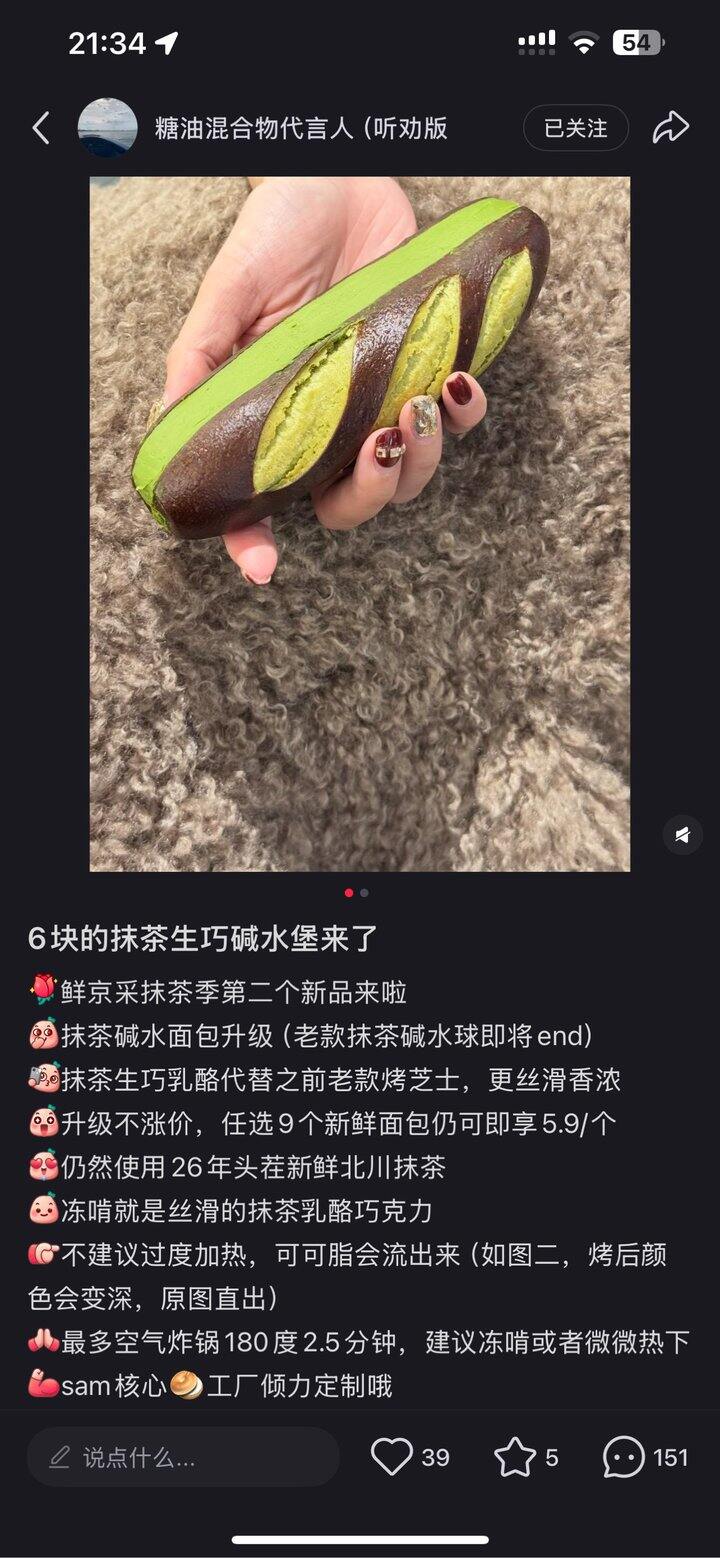The image size is (720, 1558).
Task: Open the 151 comments
Action: point(624,1457)
